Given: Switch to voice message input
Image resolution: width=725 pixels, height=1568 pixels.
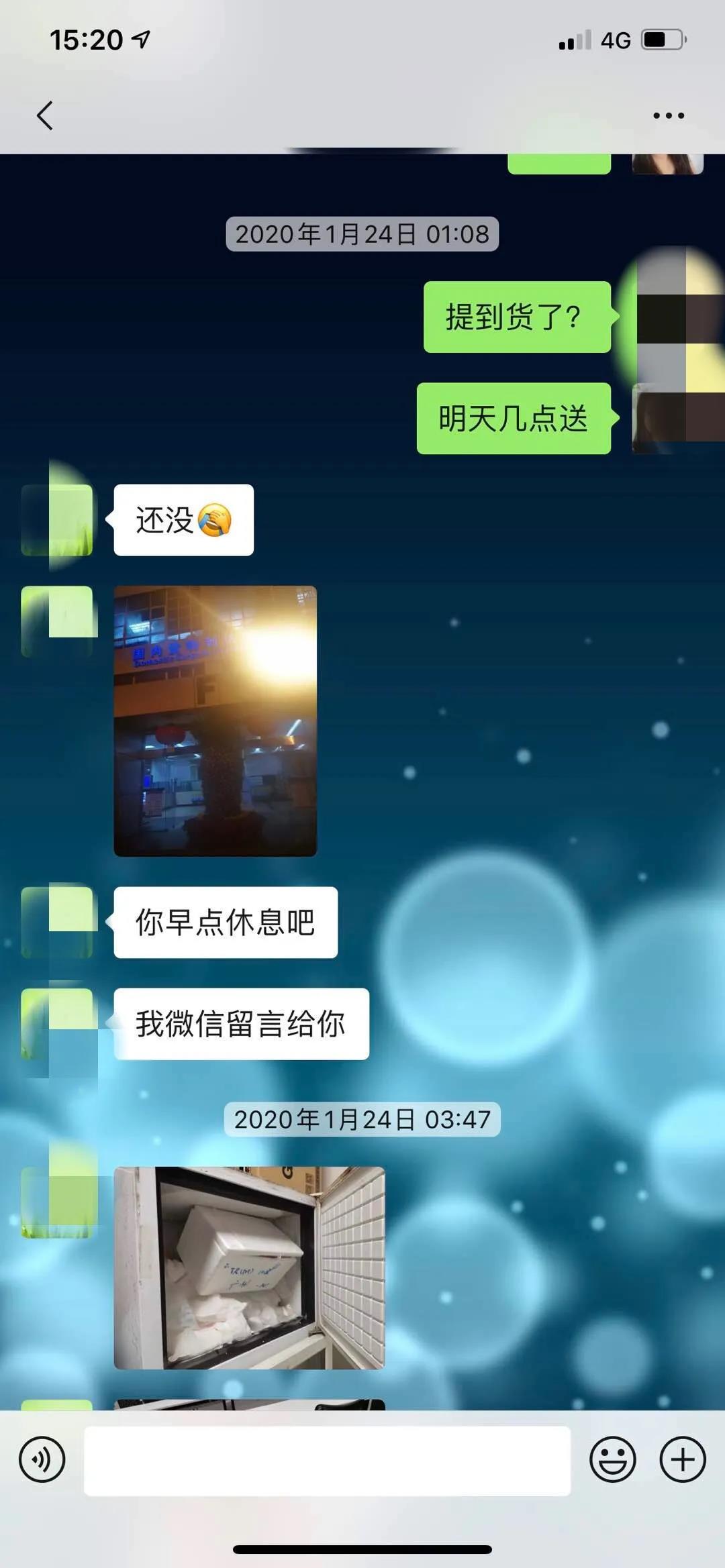Looking at the screenshot, I should [42, 1459].
